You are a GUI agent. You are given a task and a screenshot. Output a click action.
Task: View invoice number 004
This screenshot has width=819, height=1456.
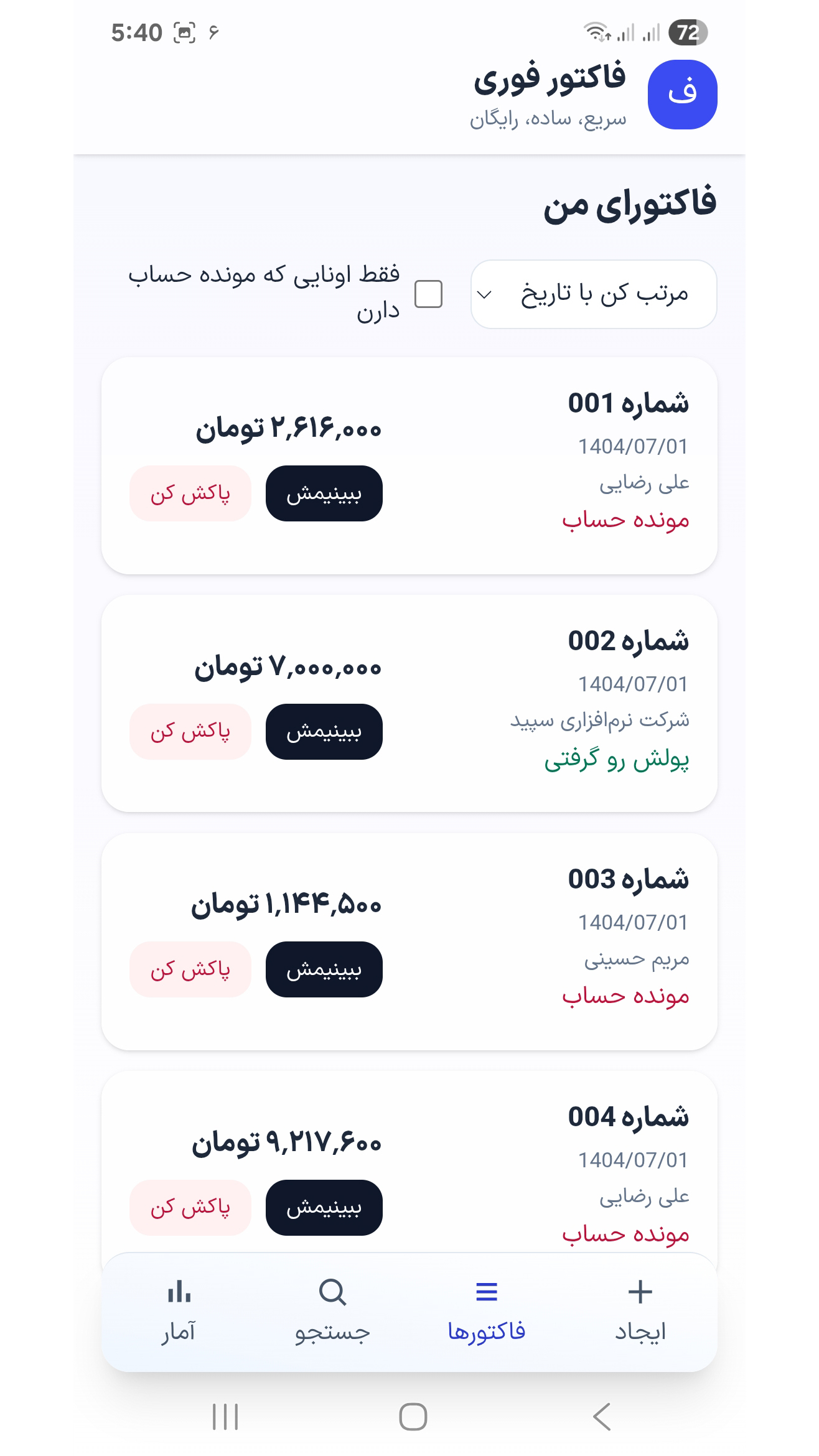click(x=324, y=1208)
